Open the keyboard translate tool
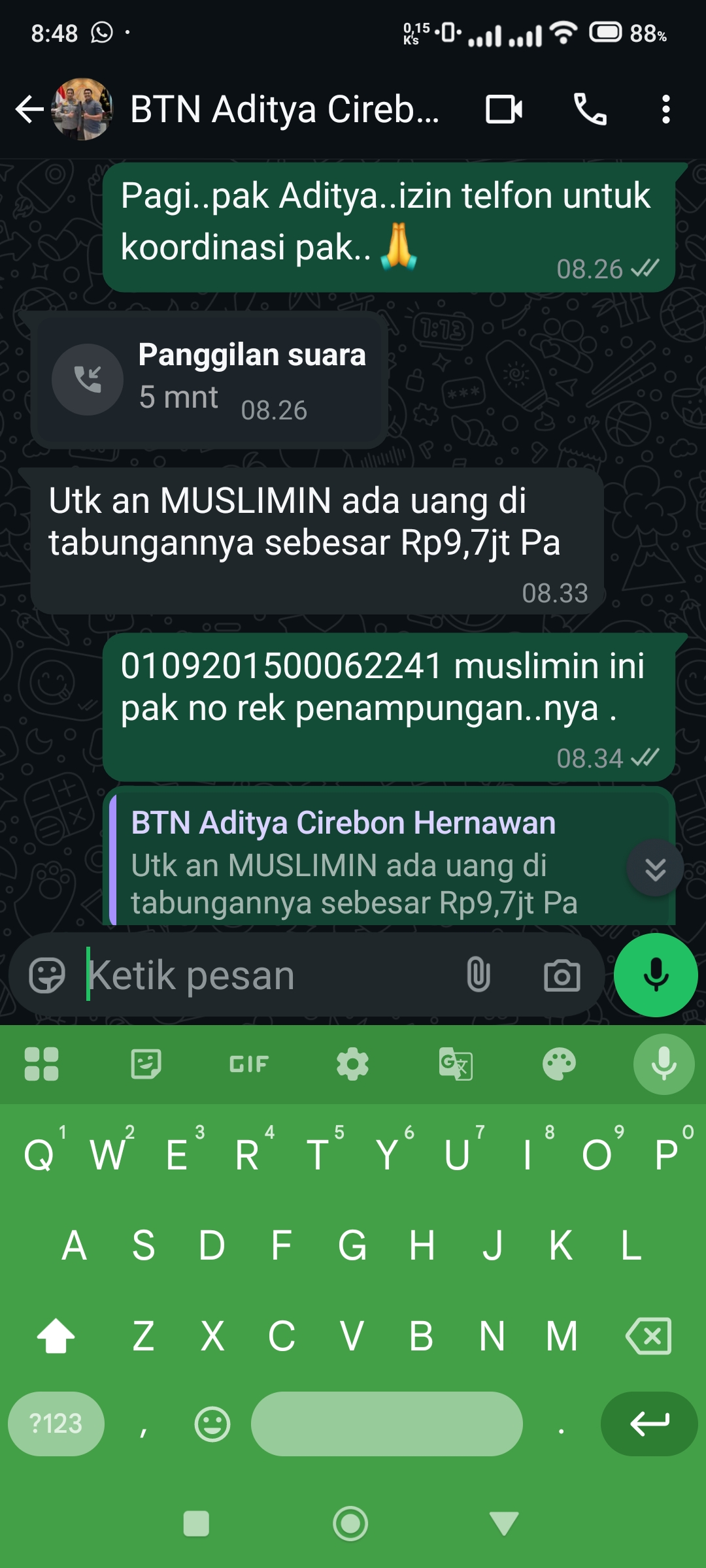706x1568 pixels. 456,1064
